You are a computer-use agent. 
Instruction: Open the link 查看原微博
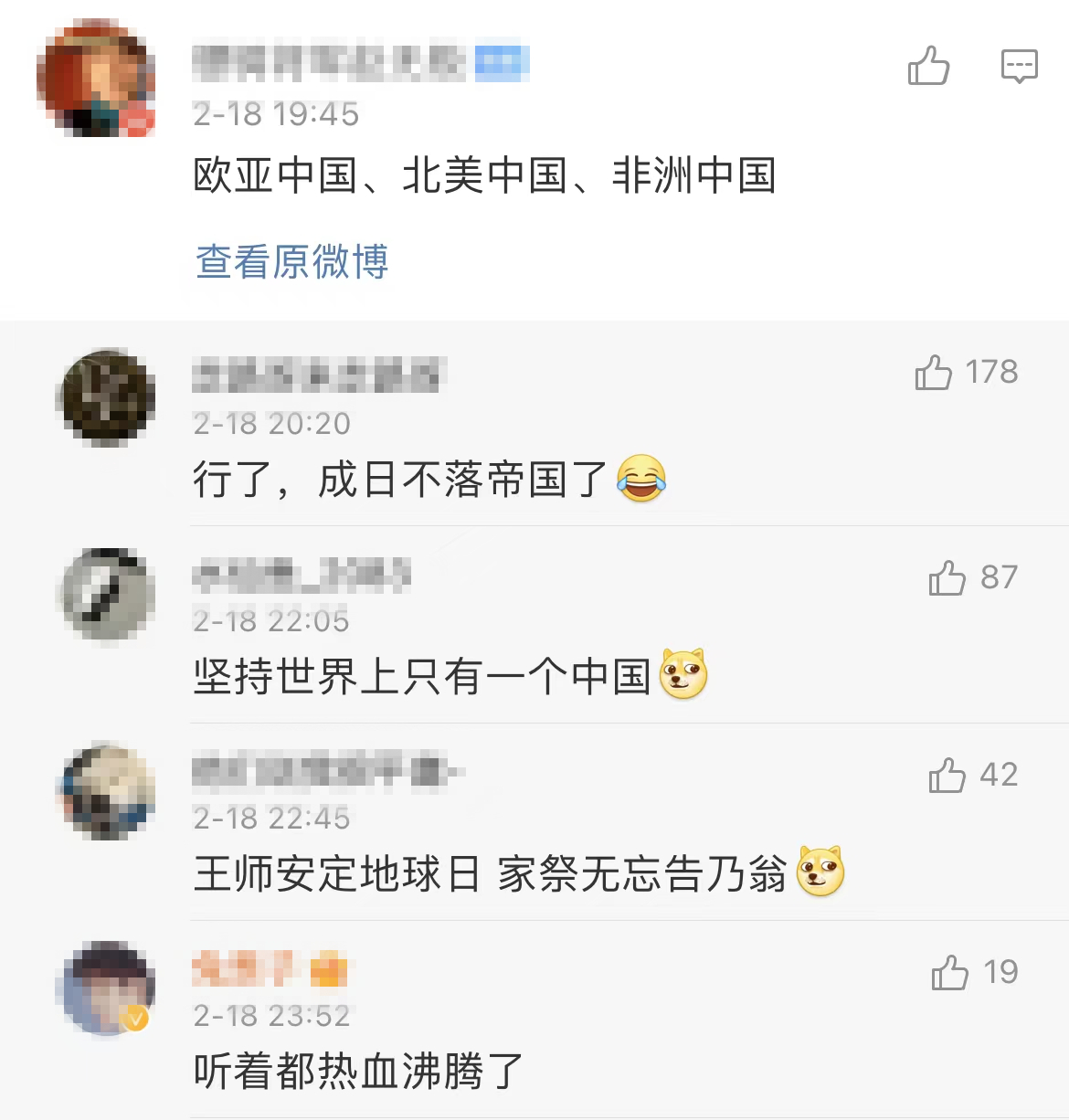coord(291,262)
